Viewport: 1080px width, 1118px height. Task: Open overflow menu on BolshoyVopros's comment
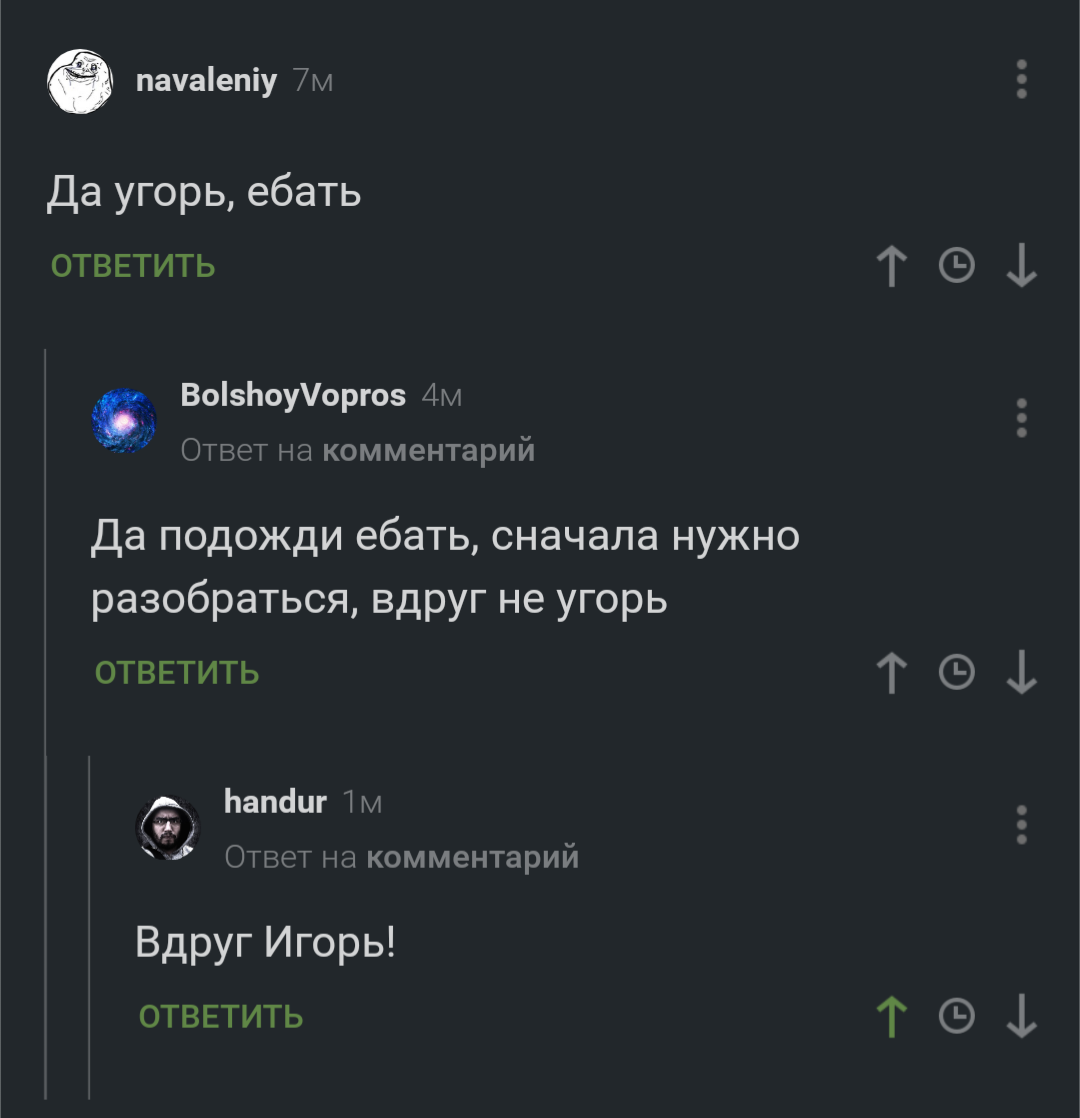(x=1021, y=418)
